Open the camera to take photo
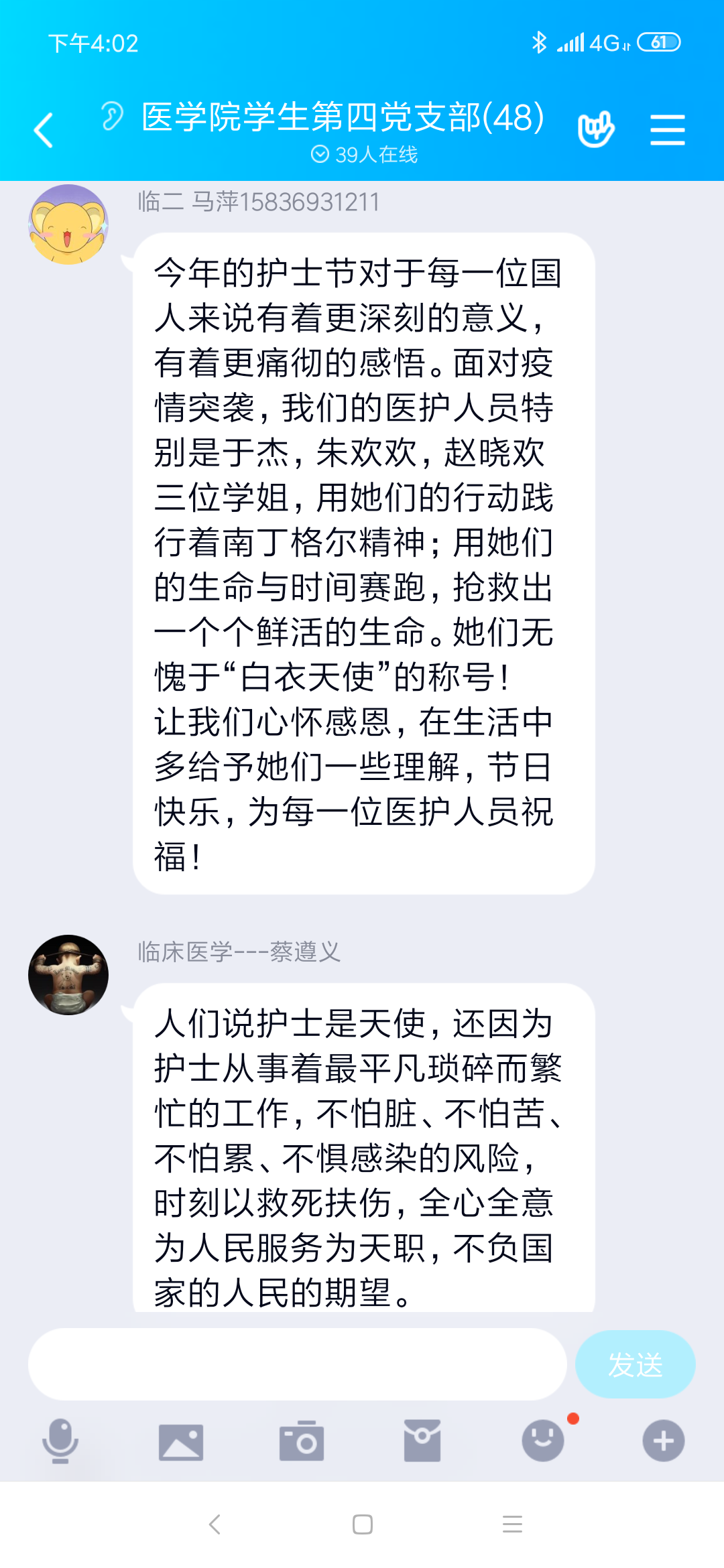Screen dimensions: 724x1568 coord(302,1441)
